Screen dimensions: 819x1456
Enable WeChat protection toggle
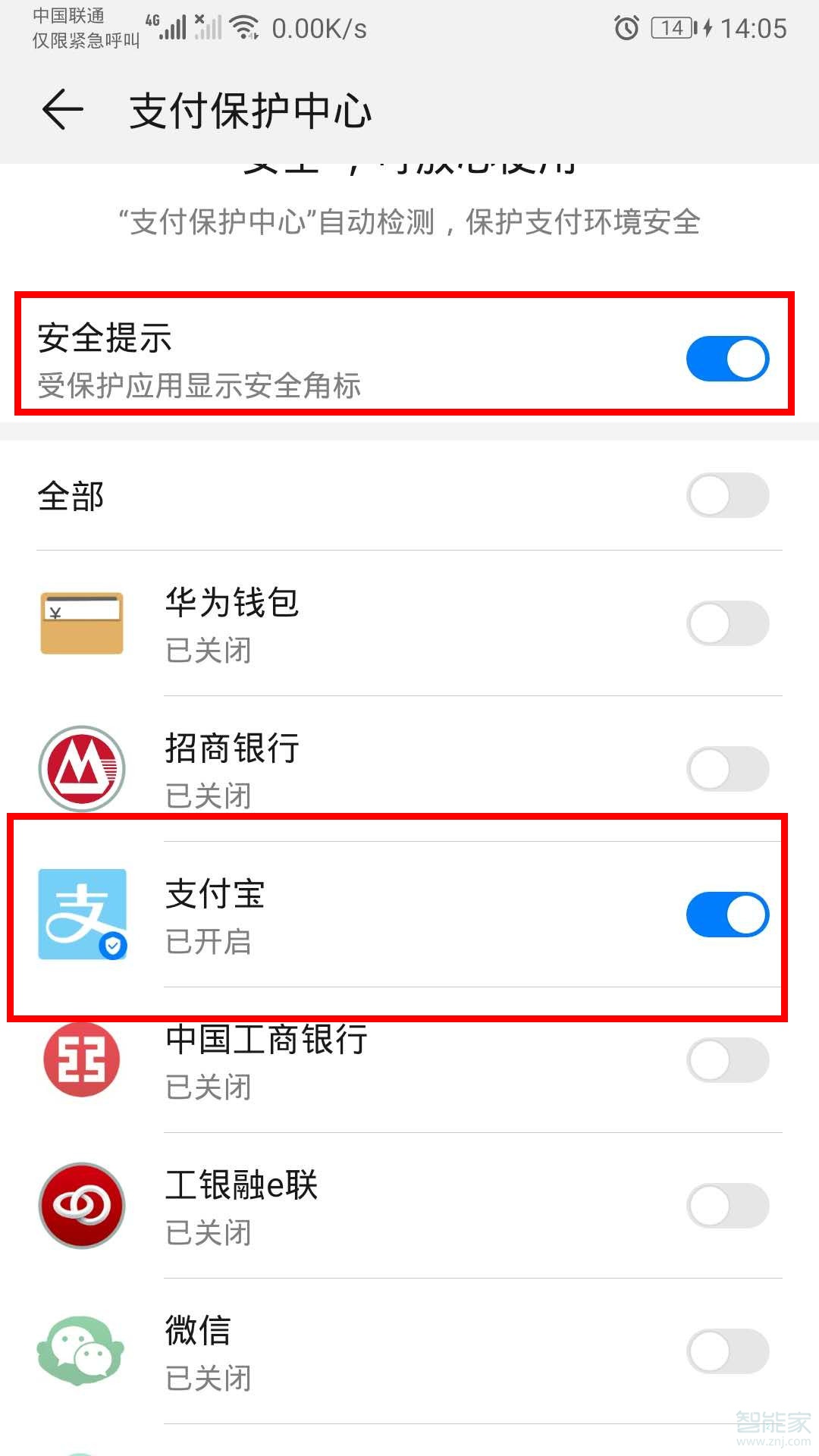[726, 1351]
